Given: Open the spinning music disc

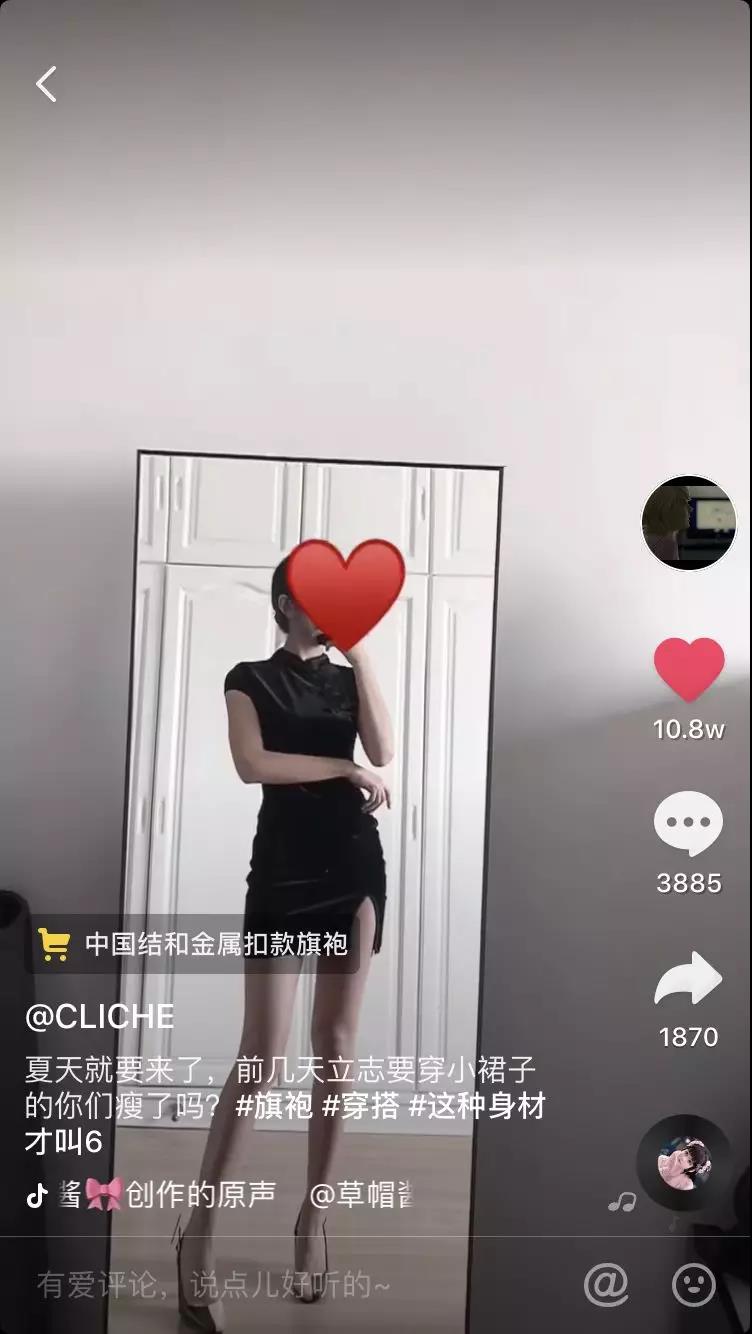Looking at the screenshot, I should click(x=685, y=1163).
